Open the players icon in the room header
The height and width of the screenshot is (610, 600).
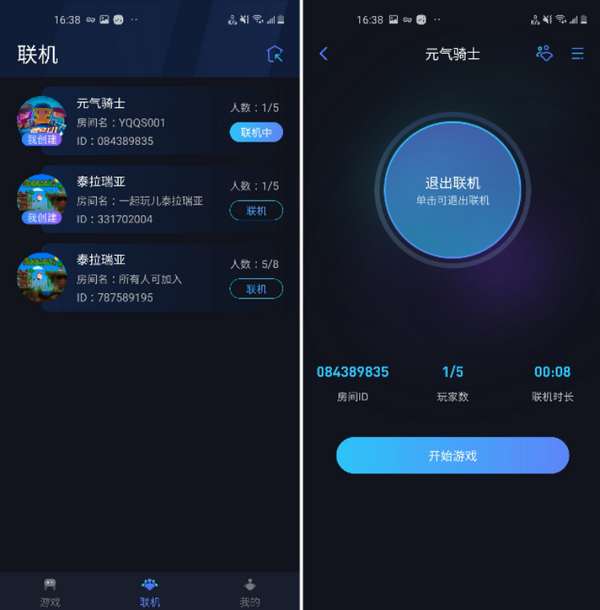tap(544, 54)
